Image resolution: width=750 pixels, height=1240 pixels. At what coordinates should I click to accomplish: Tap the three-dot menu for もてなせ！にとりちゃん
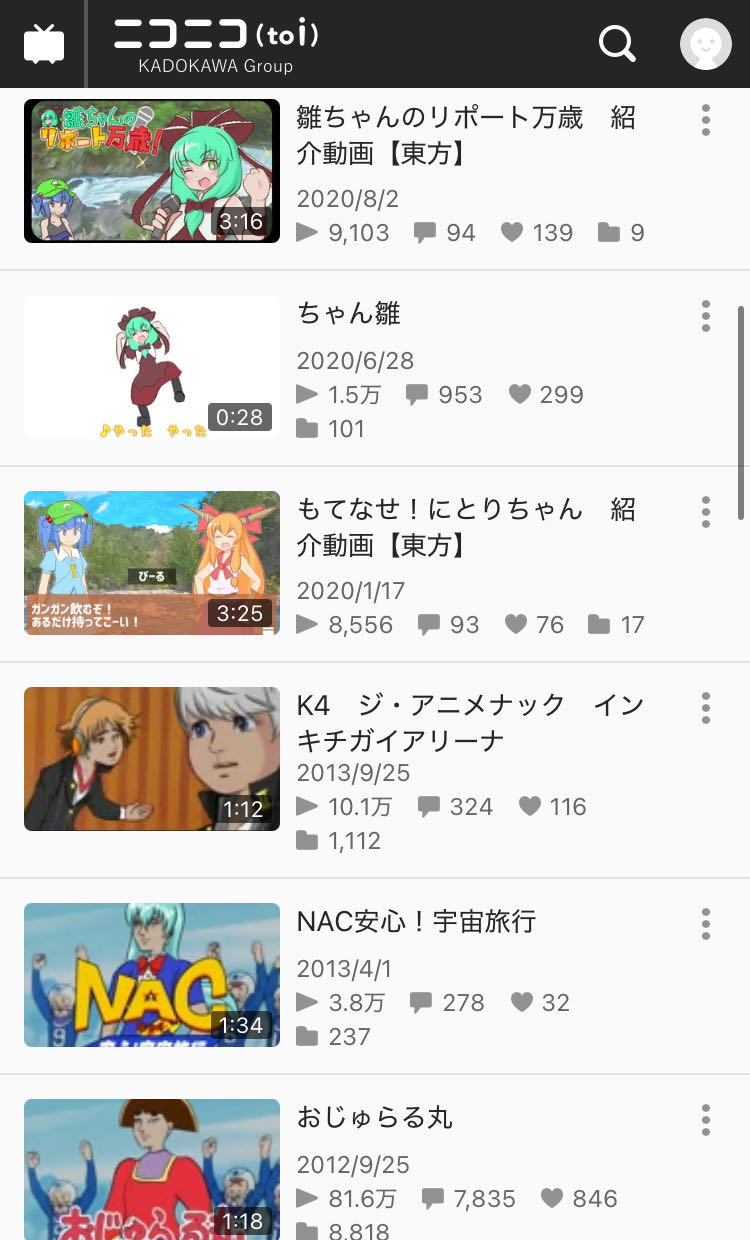[706, 512]
